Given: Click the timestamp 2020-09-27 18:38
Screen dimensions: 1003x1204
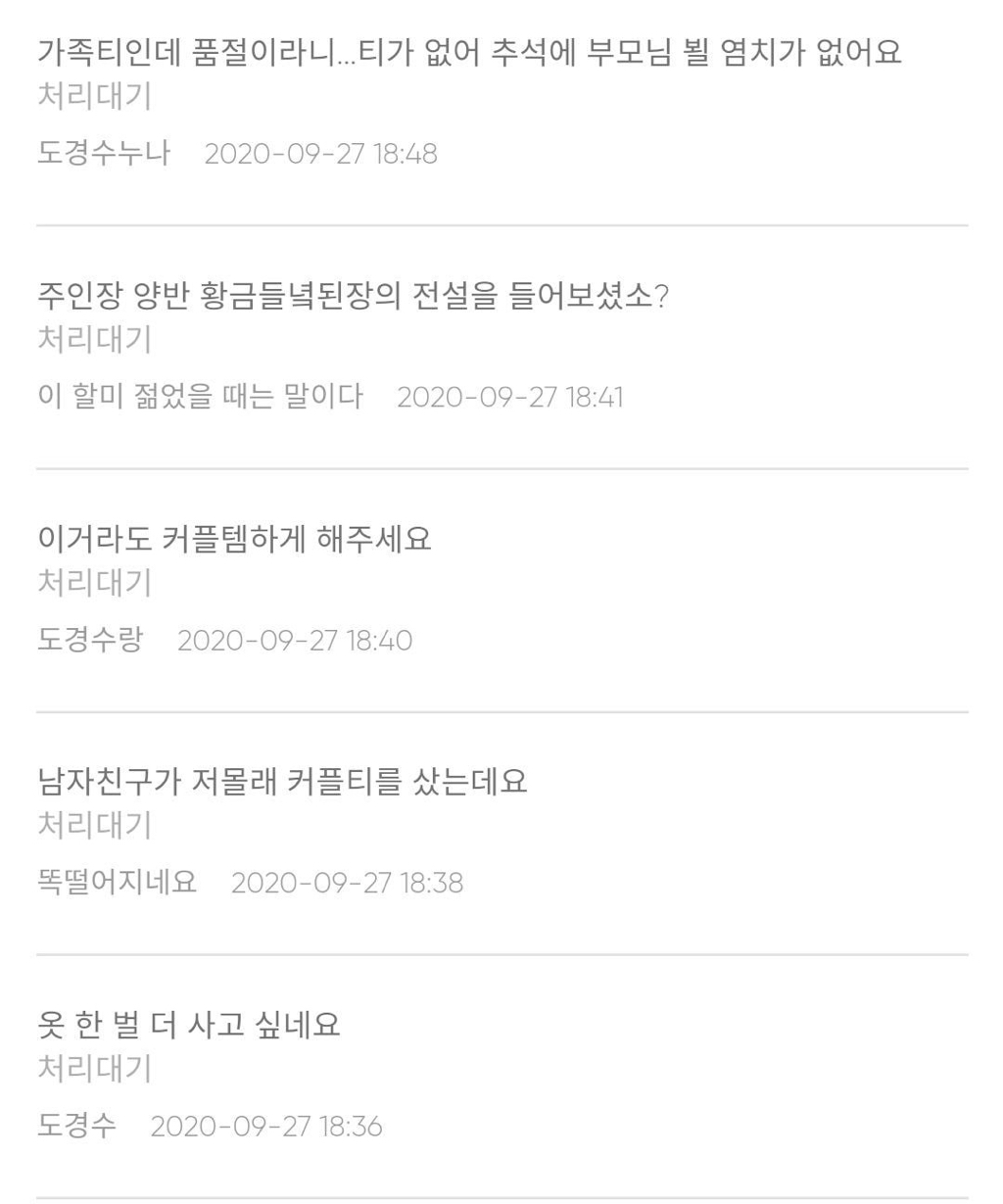Looking at the screenshot, I should coord(347,883).
